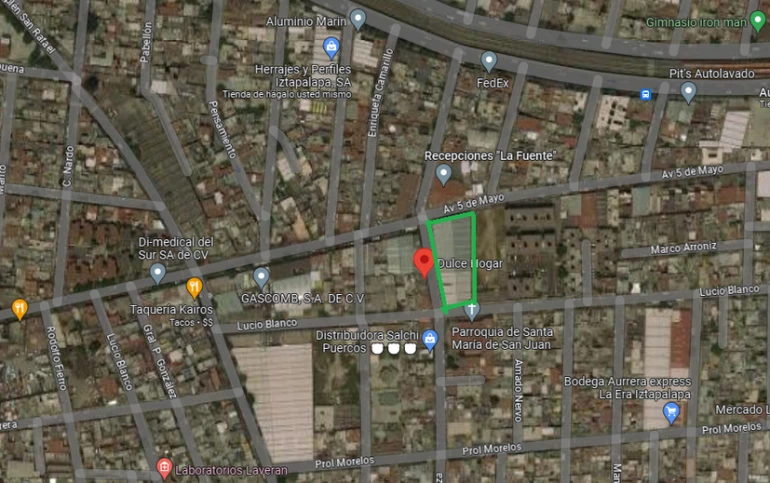
Task: Select the Bodega Aurrera express marker
Action: [x=671, y=411]
